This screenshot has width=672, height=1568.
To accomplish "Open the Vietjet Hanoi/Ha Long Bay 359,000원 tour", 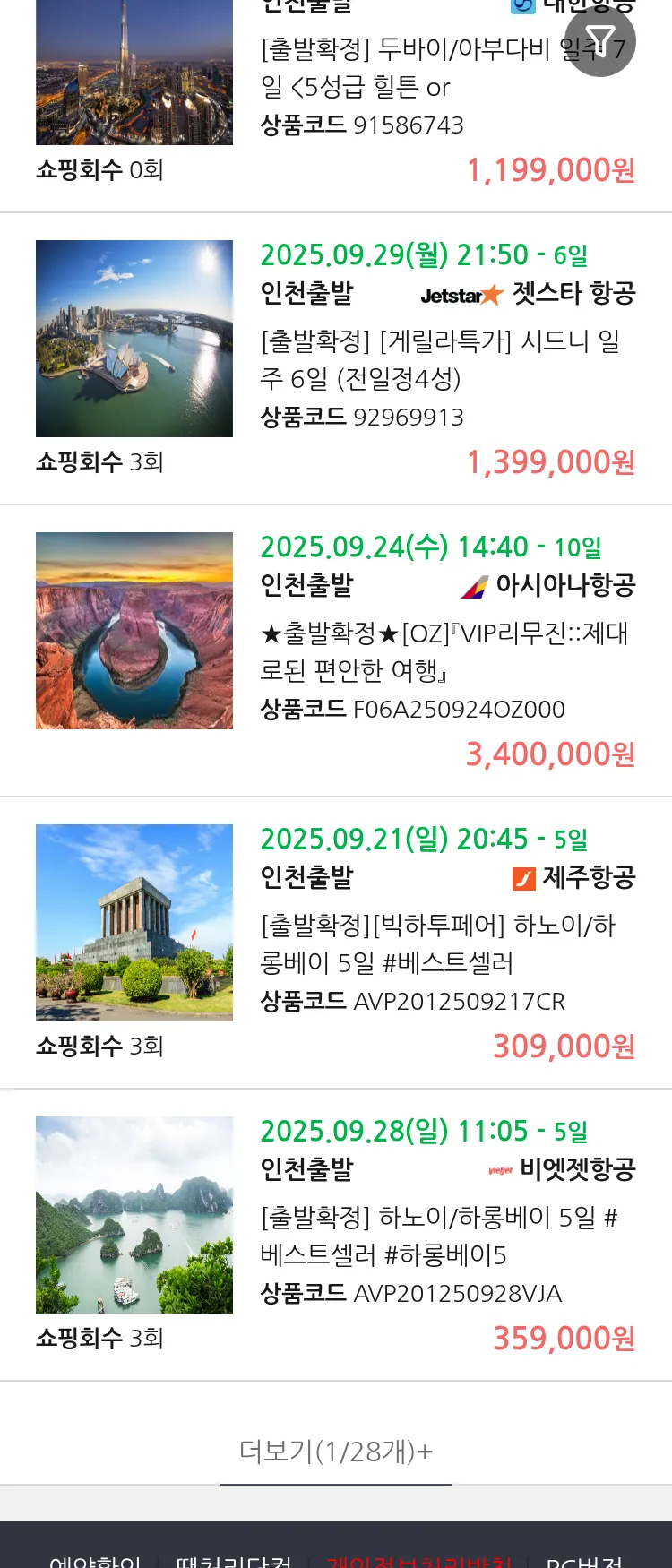I will (x=439, y=1236).
